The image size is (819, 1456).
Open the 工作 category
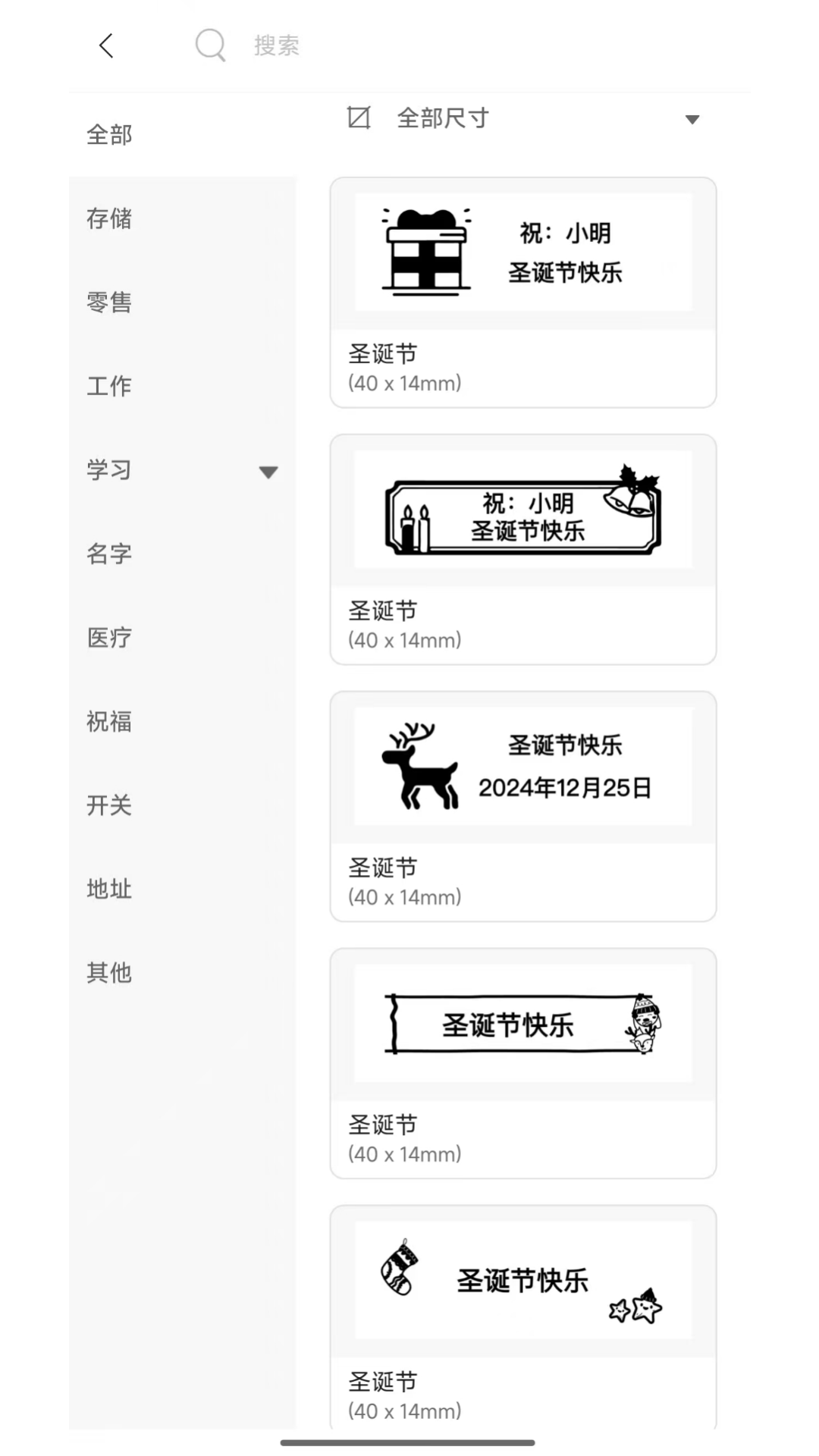tap(109, 386)
